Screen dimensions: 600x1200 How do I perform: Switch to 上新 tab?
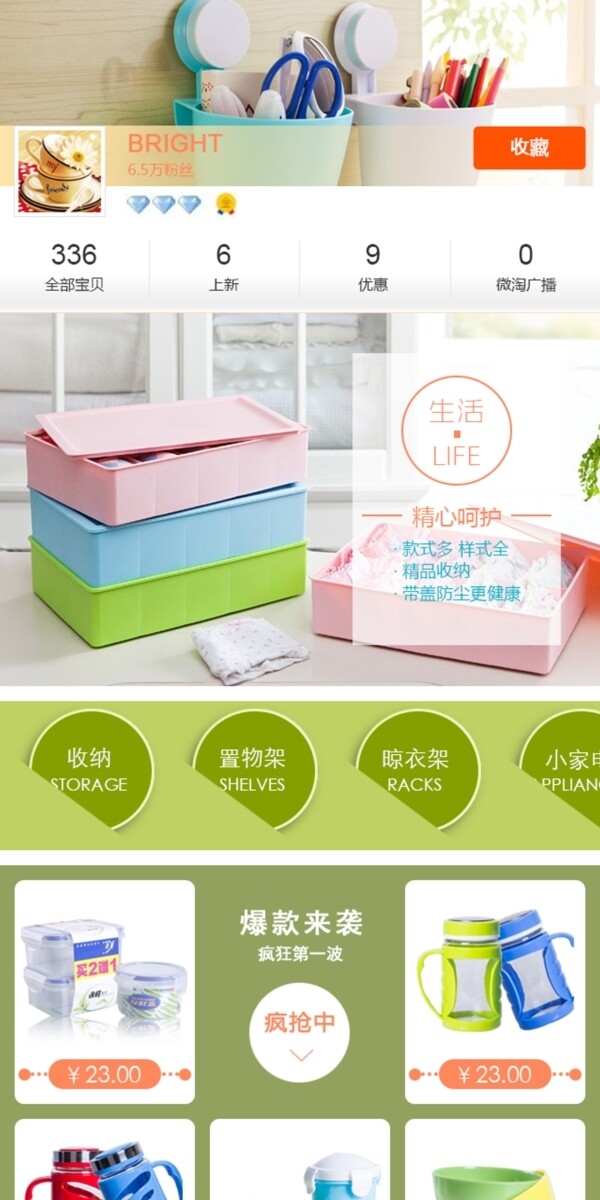coord(224,267)
